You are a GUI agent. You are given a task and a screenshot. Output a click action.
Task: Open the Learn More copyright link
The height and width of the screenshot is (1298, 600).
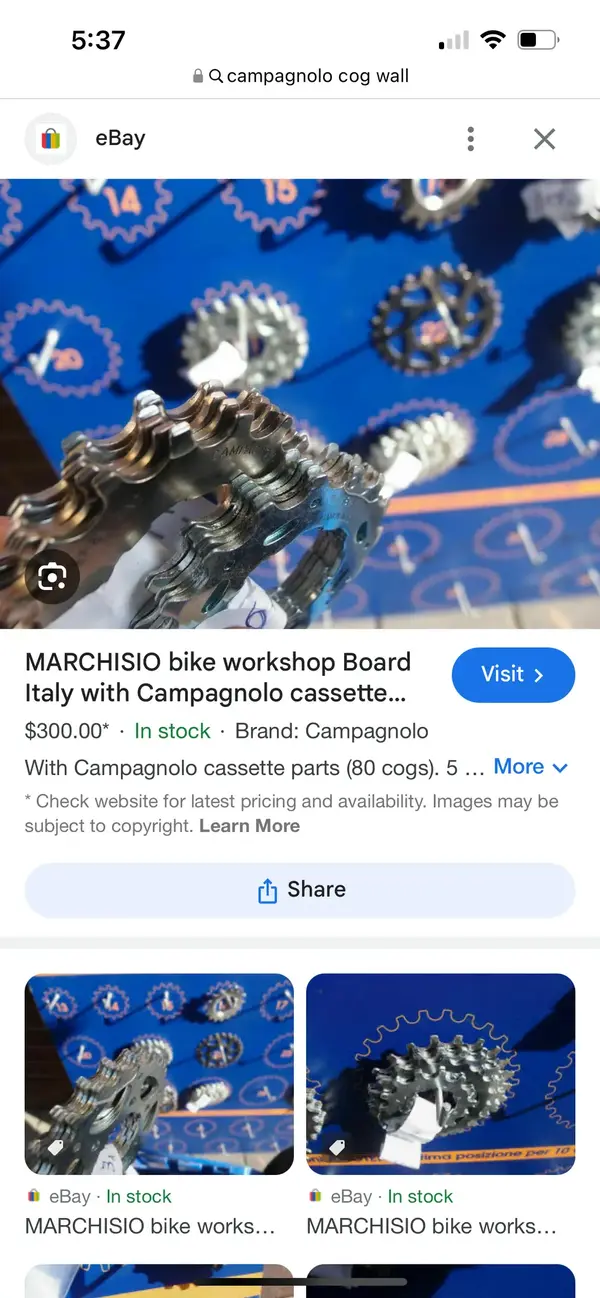point(249,826)
